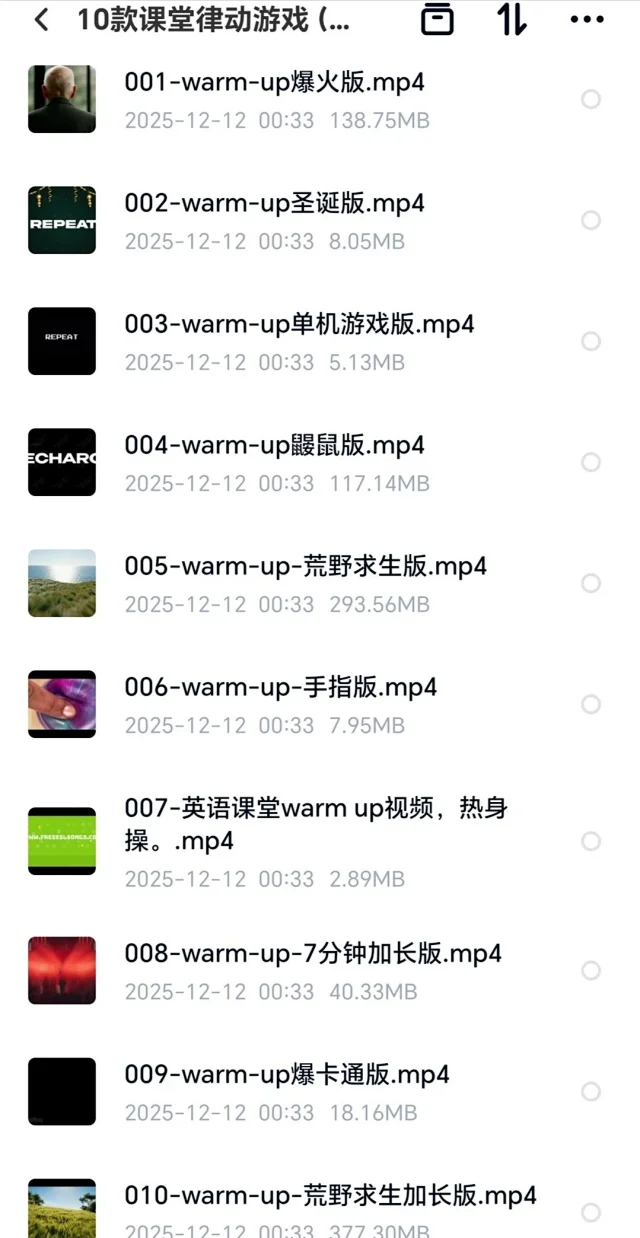
Task: Play 006-warm-up-手指版.mp4
Action: point(280,688)
